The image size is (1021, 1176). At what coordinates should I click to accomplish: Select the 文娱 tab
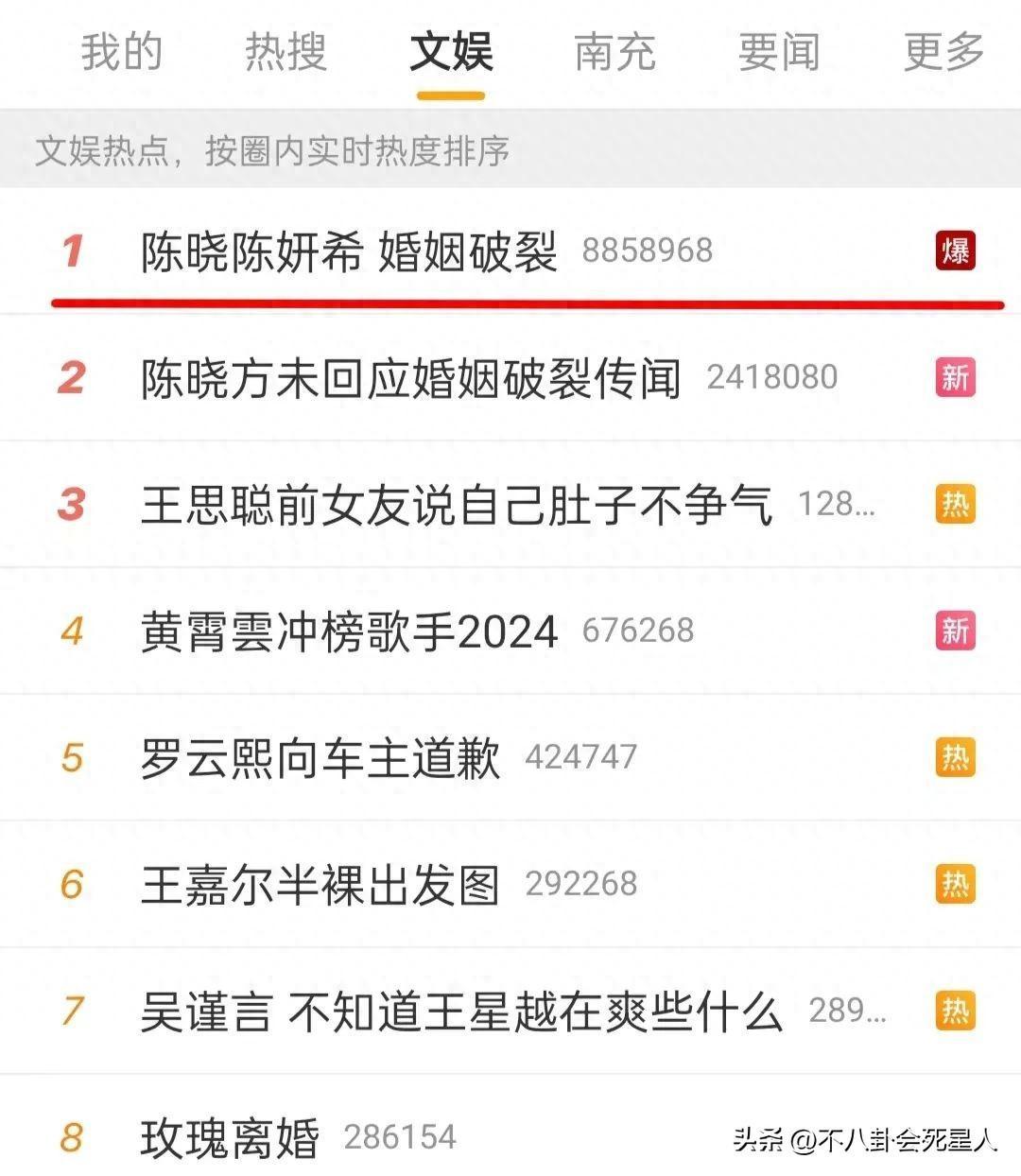(451, 52)
